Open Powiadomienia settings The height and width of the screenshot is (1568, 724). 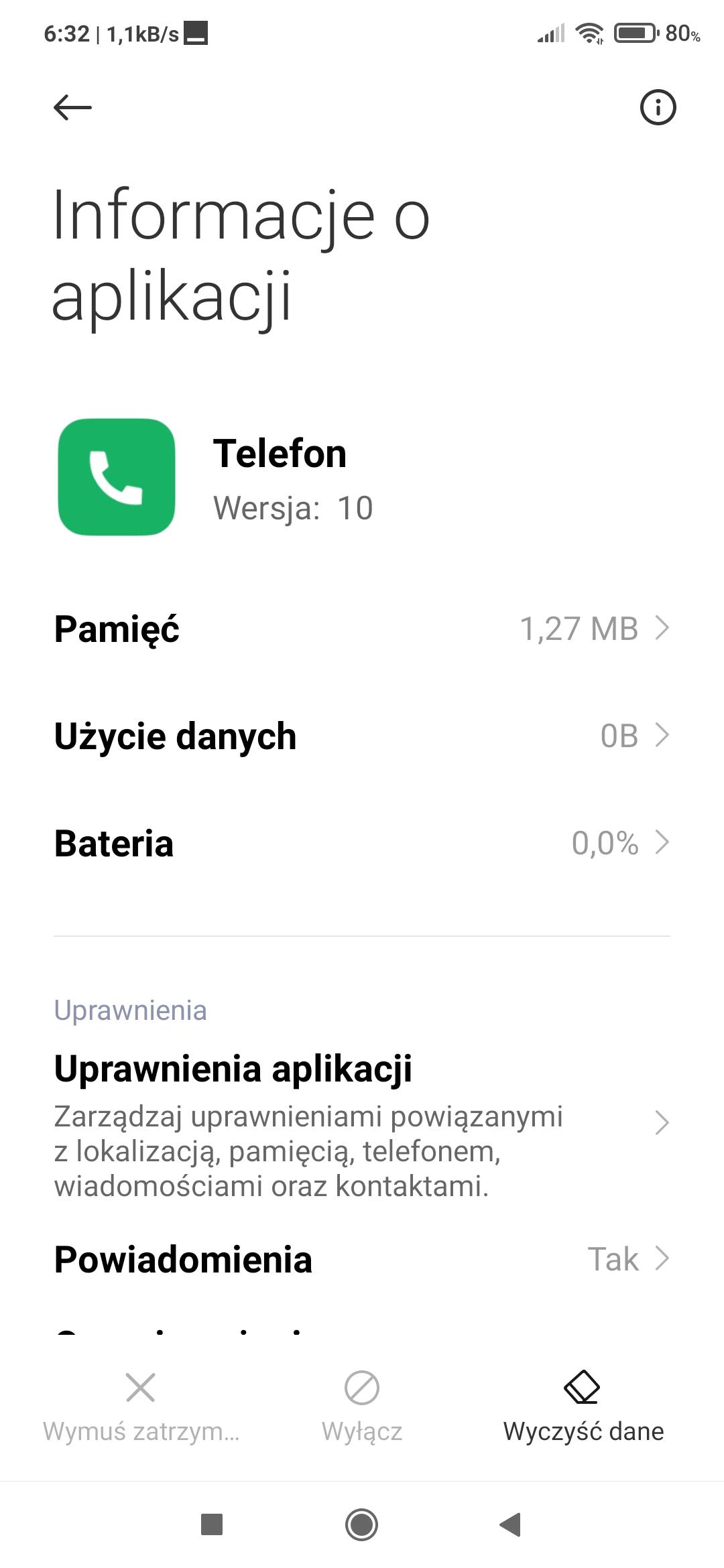[x=362, y=1259]
